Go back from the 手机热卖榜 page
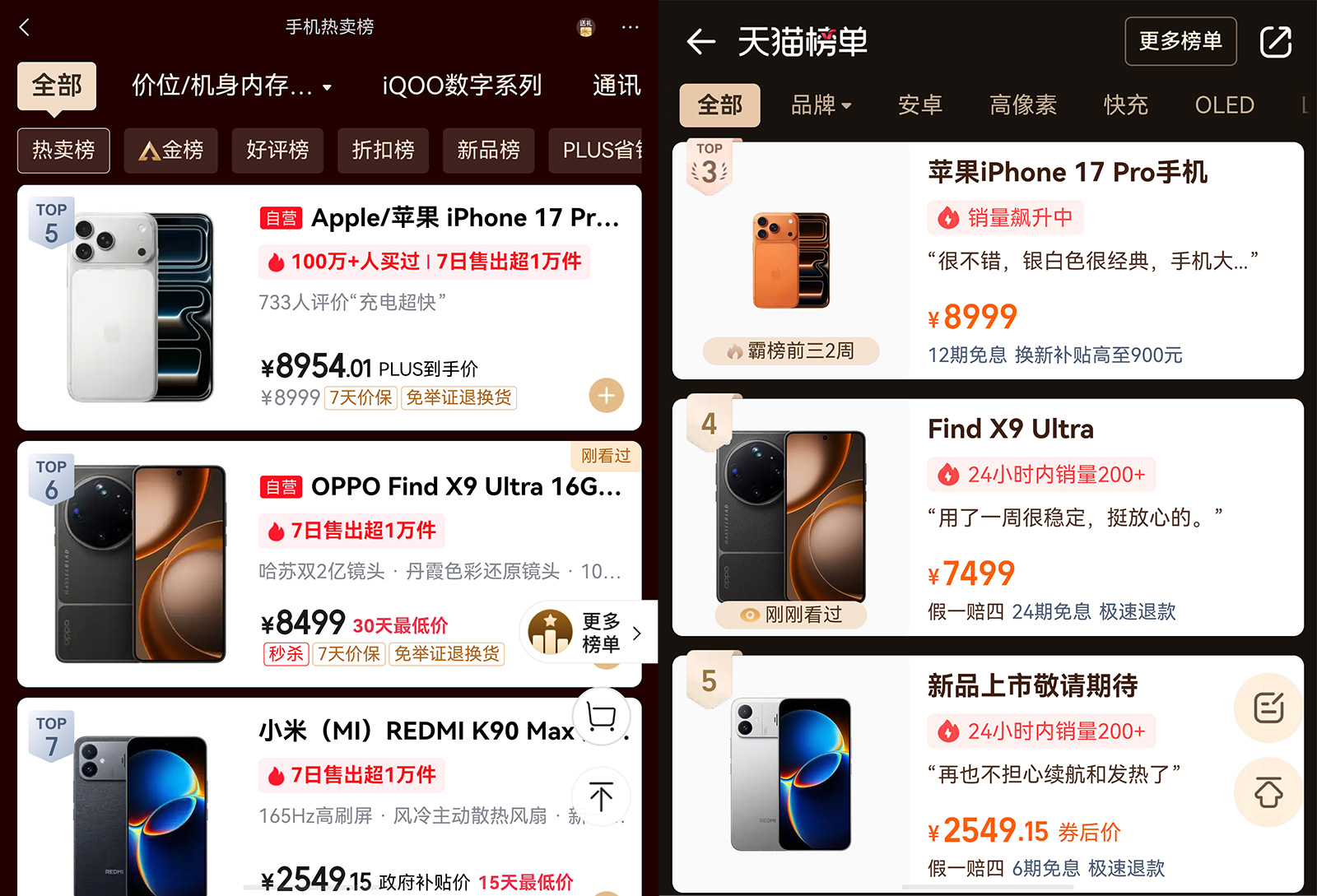This screenshot has height=896, width=1317. pos(25,27)
